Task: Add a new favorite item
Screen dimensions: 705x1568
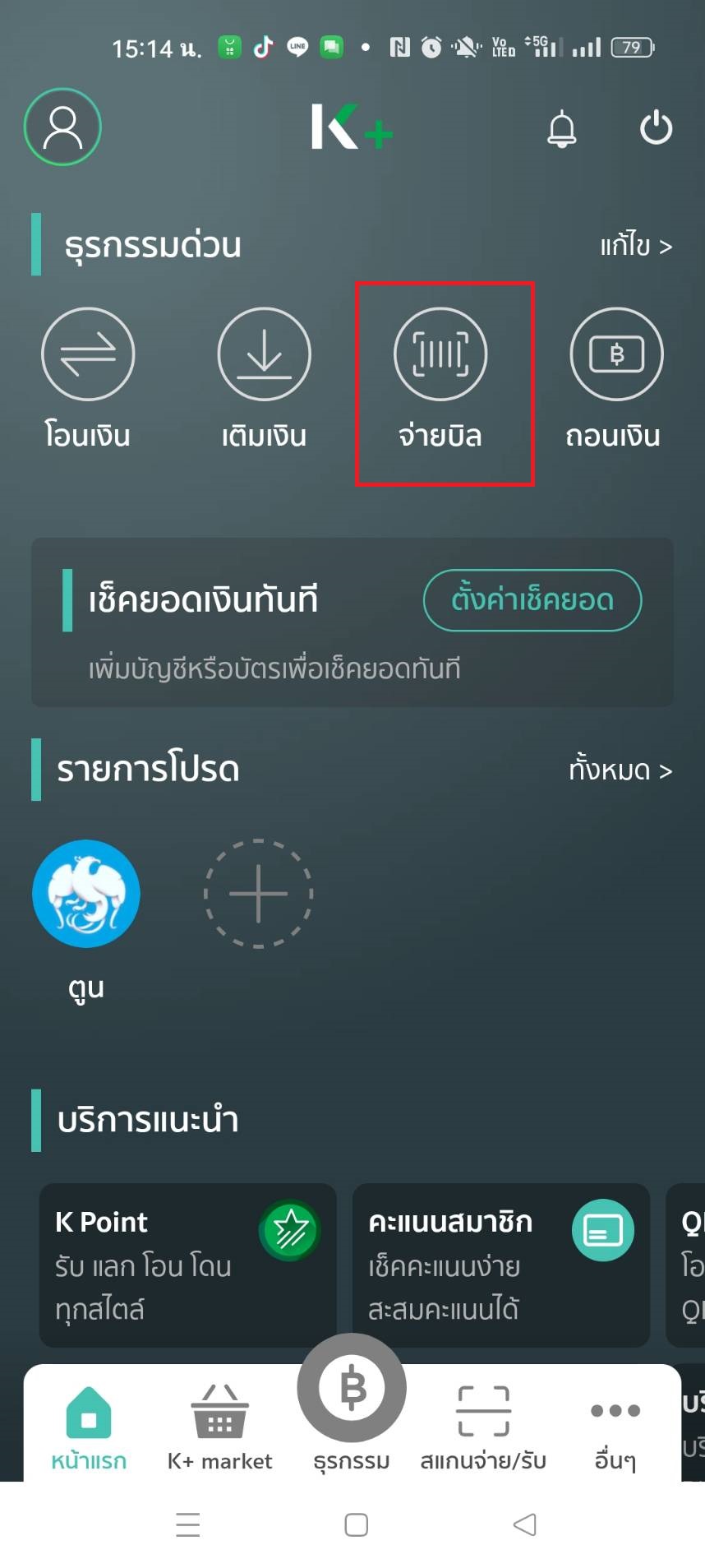Action: click(x=258, y=894)
